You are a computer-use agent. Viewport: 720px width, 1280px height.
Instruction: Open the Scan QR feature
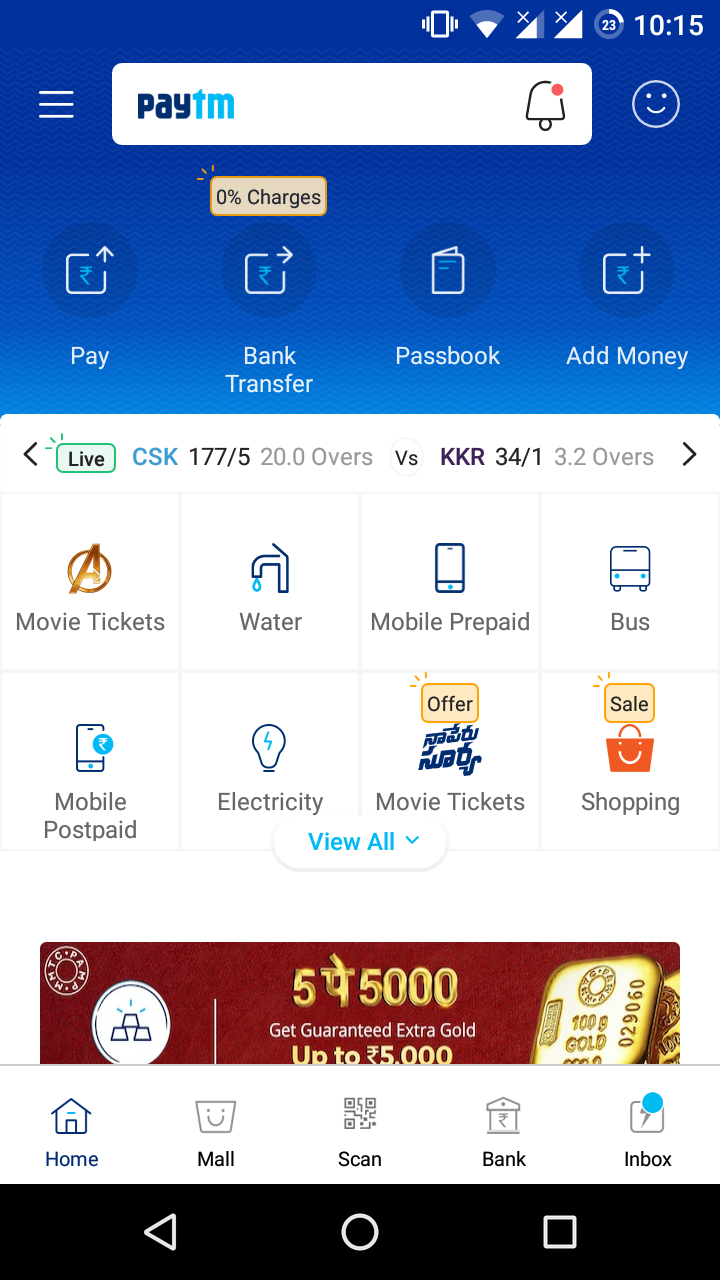(360, 1125)
